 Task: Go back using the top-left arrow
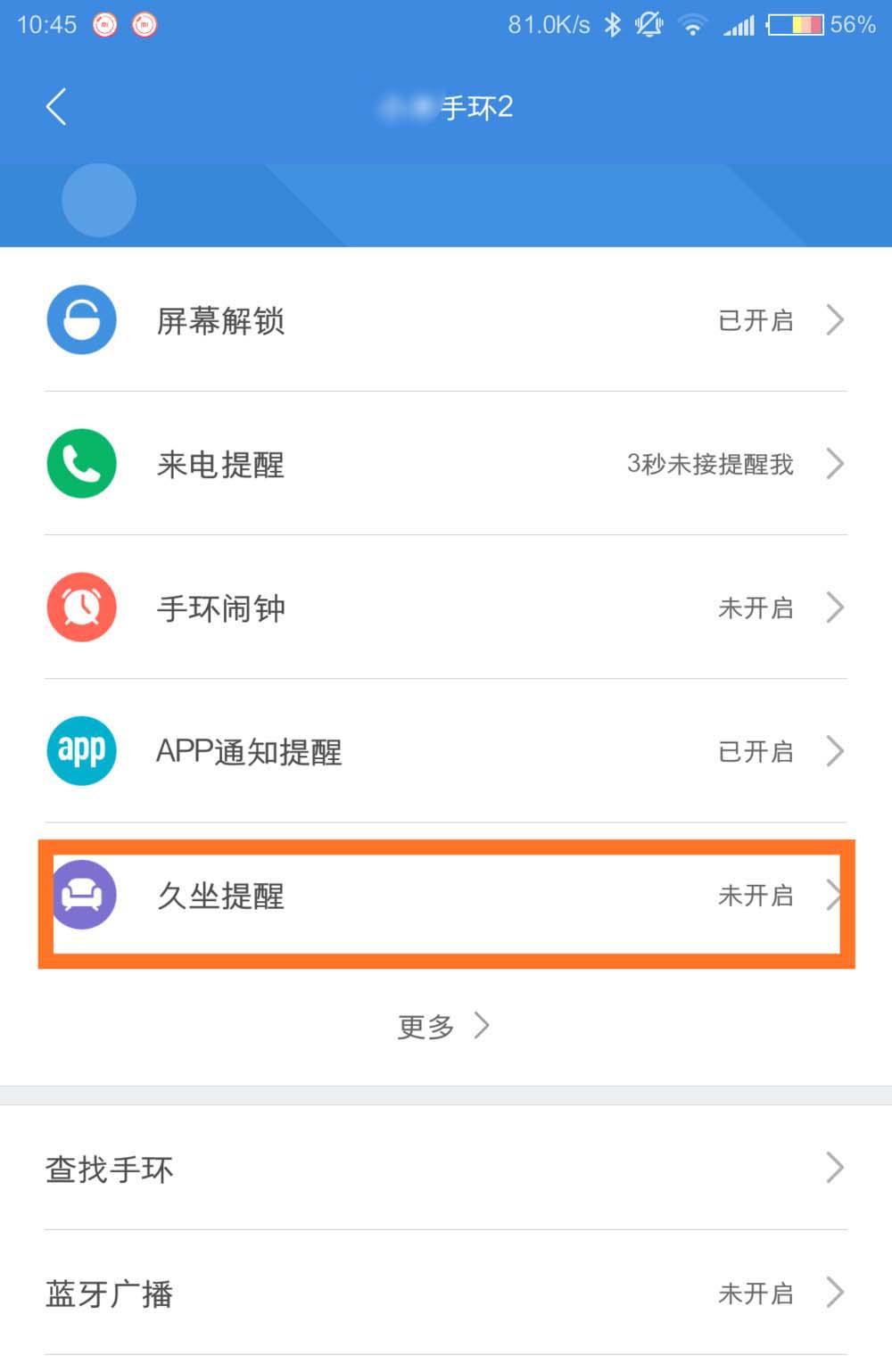click(56, 107)
